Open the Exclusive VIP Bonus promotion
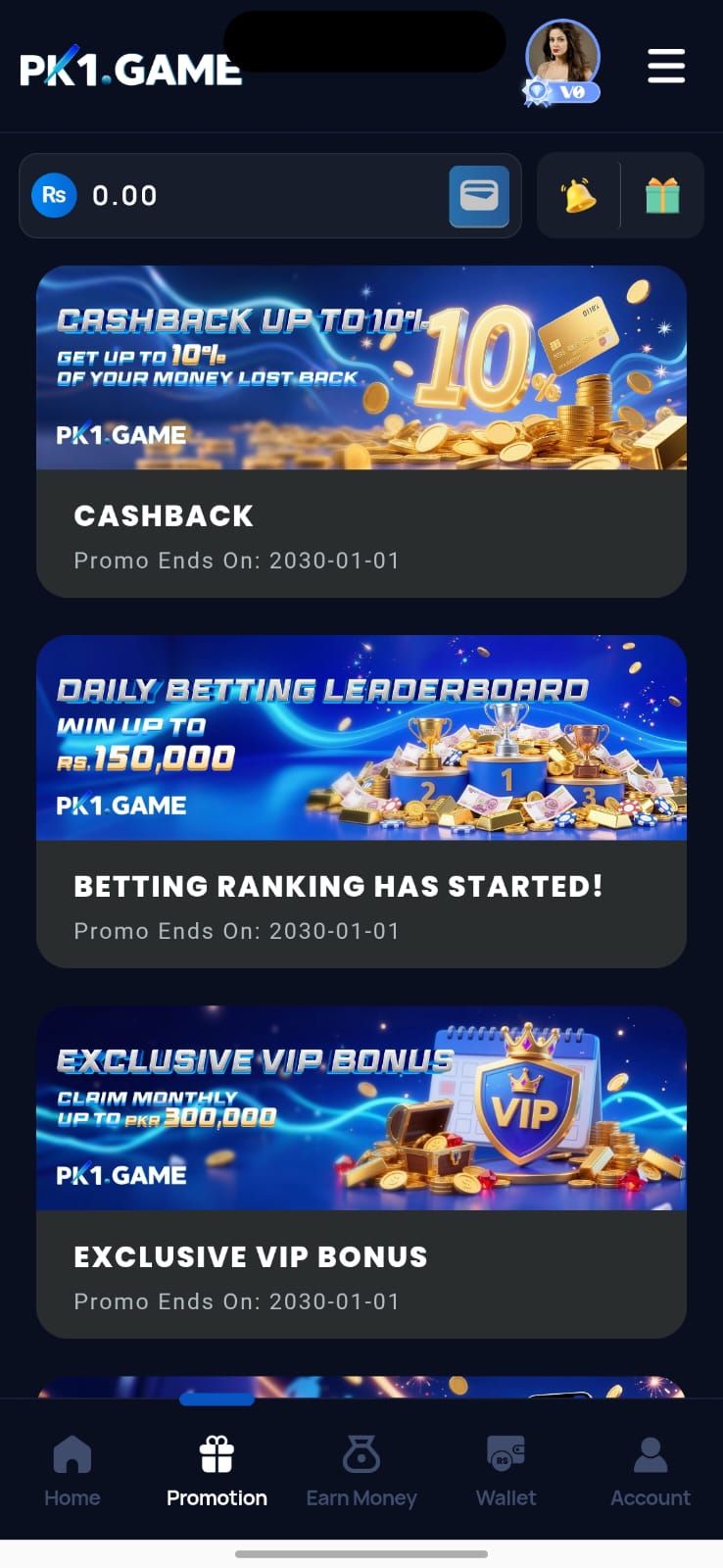Screen dimensions: 723x1568 point(361,1172)
